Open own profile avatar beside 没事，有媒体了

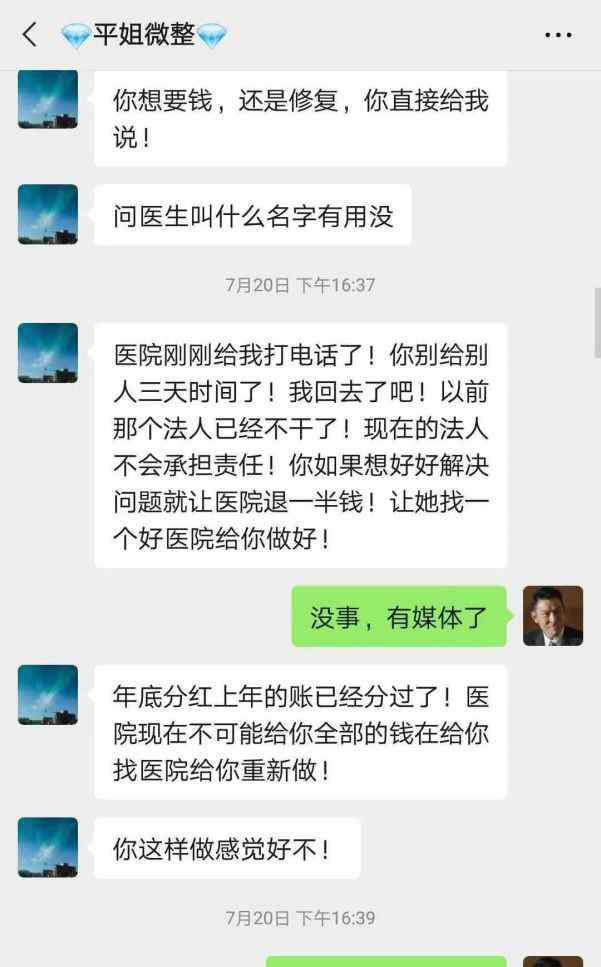coord(552,616)
